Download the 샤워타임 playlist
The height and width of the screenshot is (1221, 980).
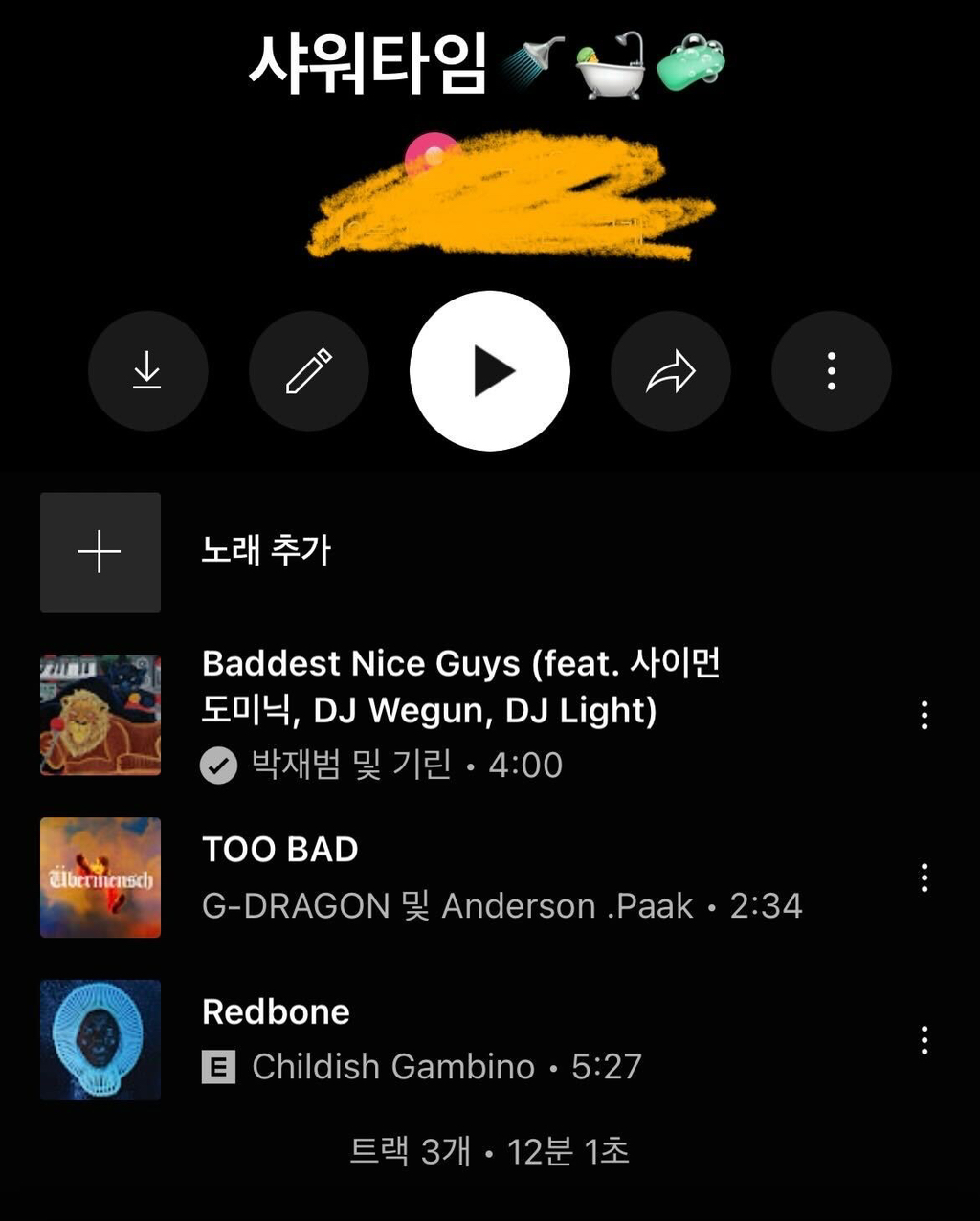pos(147,370)
